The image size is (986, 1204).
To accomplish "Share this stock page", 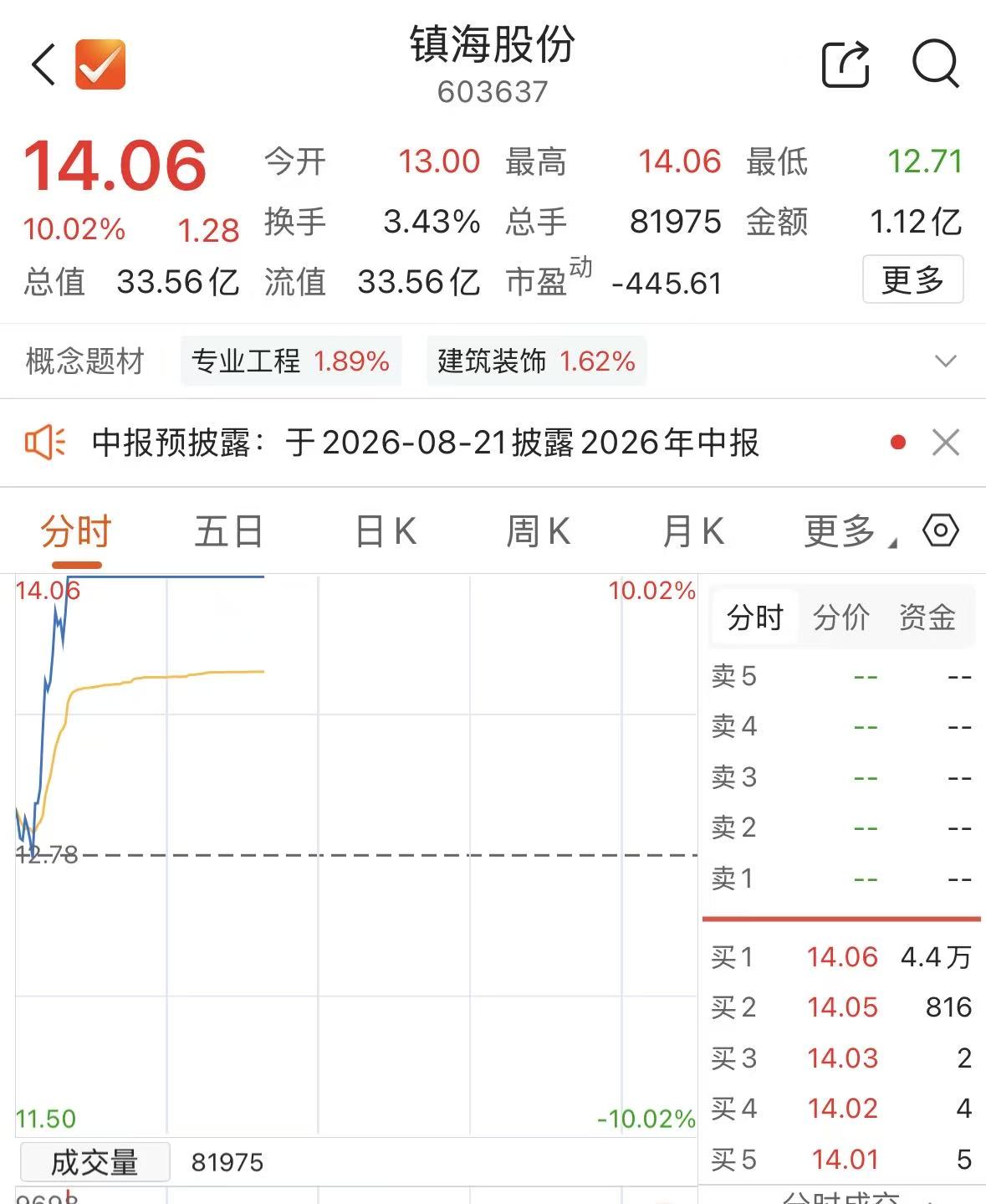I will 846,64.
